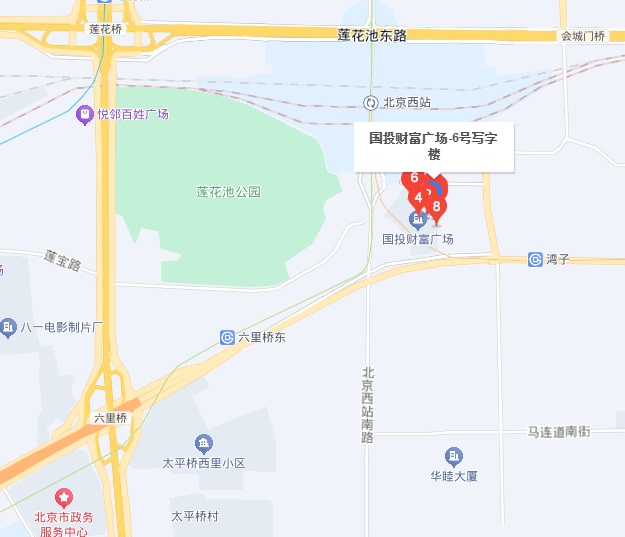This screenshot has width=625, height=537.
Task: Tap the red map marker numbered 4
Action: coord(418,198)
